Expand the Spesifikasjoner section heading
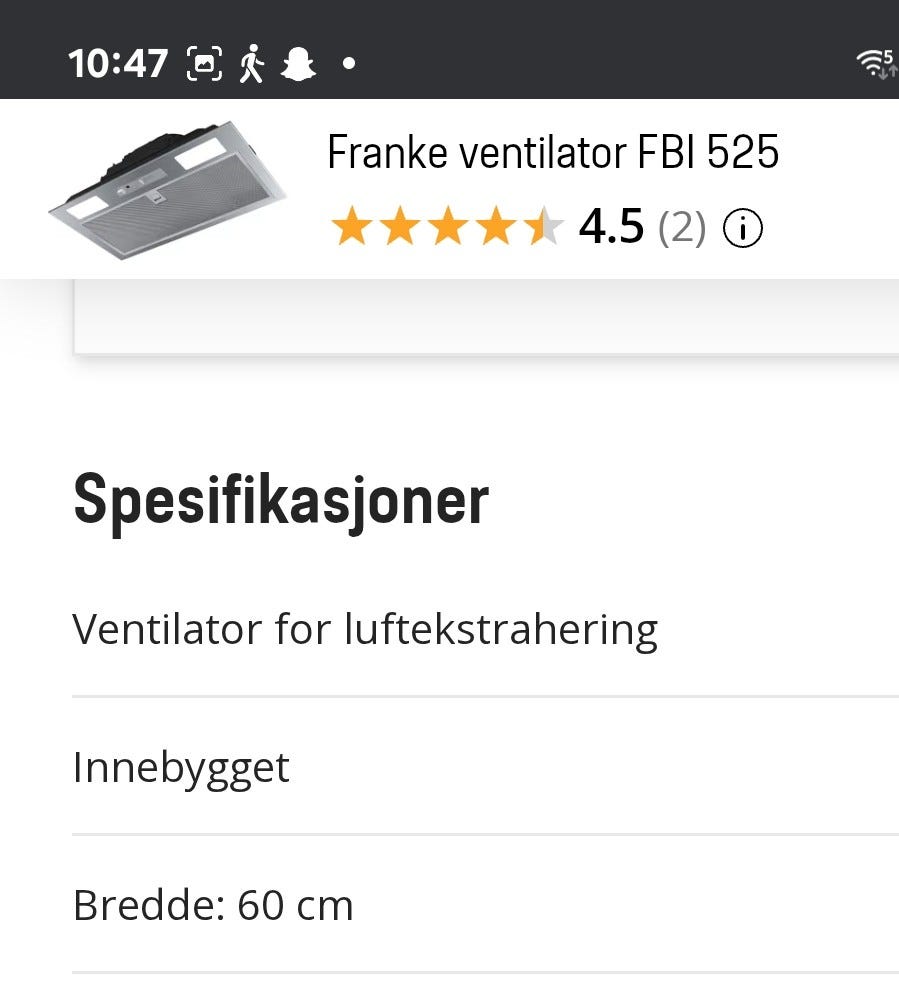 point(279,499)
